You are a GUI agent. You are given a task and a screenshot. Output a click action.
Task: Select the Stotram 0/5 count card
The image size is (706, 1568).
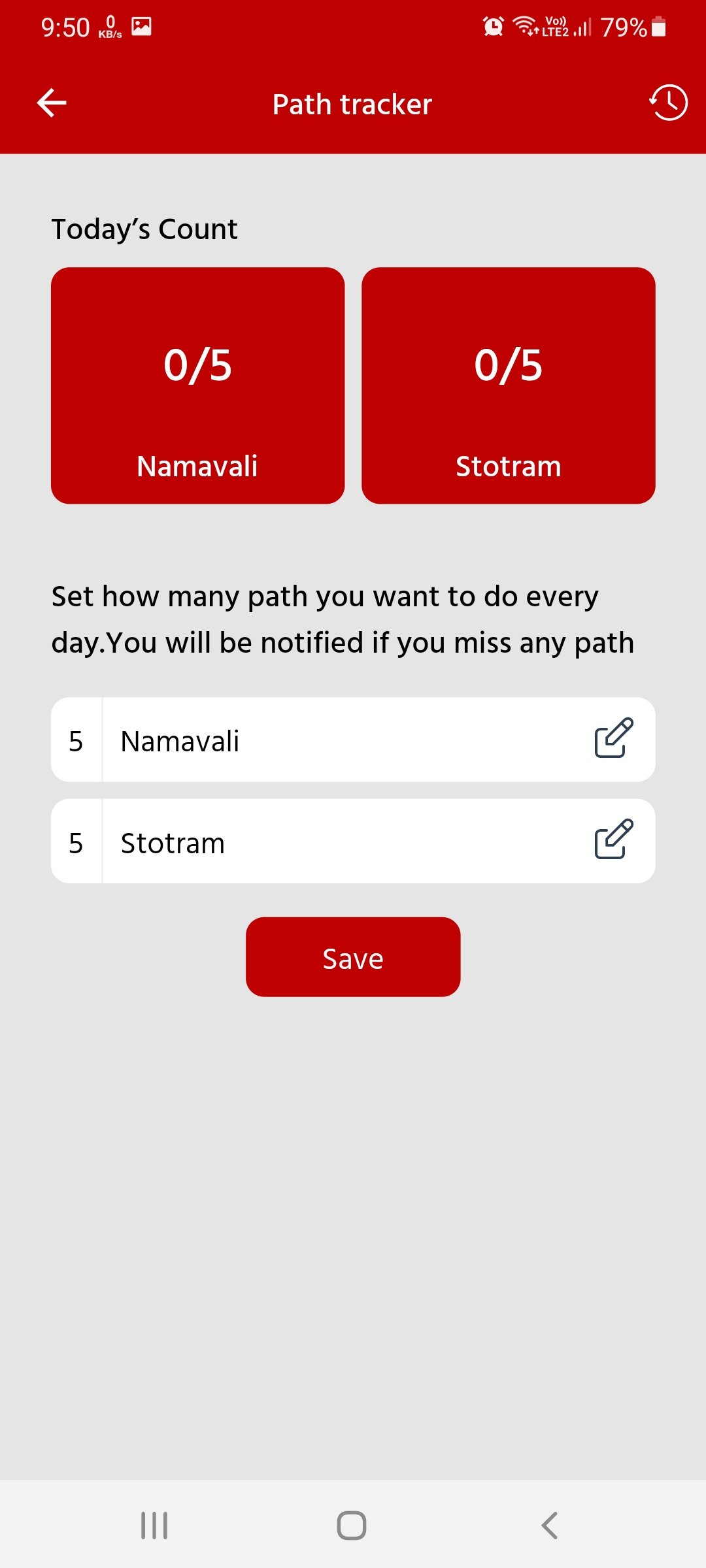508,385
